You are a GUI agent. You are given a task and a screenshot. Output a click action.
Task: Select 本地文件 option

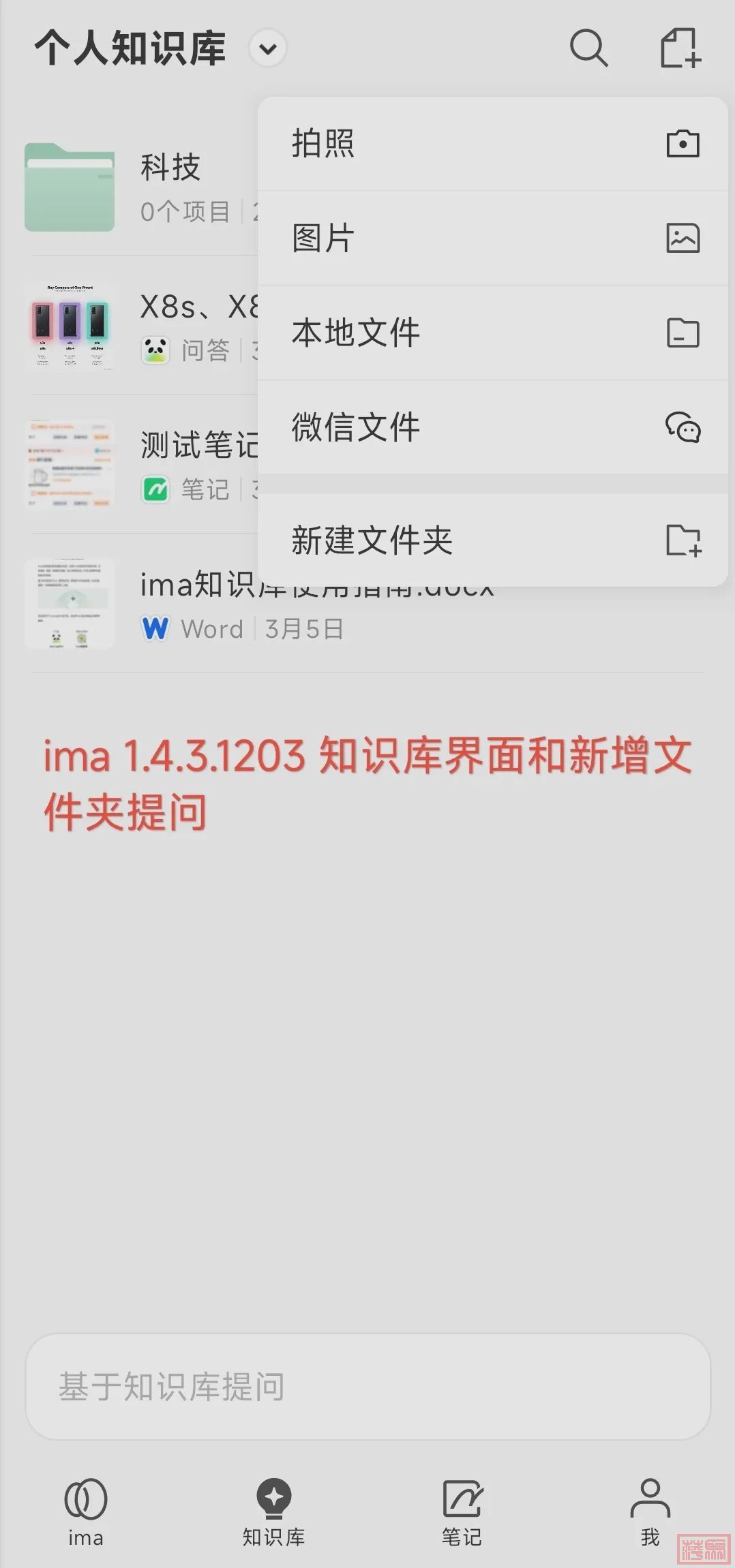pos(492,333)
